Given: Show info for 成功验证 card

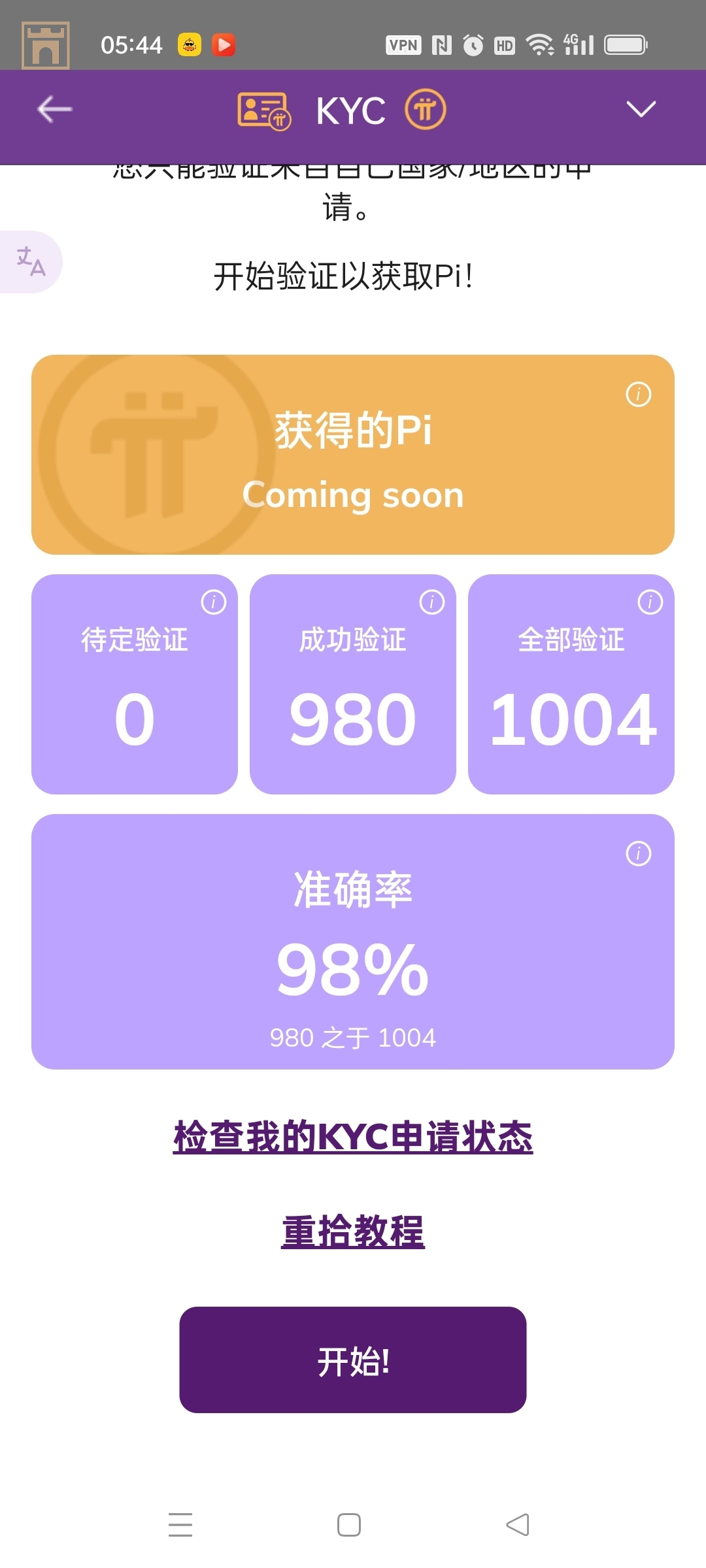Looking at the screenshot, I should (431, 602).
